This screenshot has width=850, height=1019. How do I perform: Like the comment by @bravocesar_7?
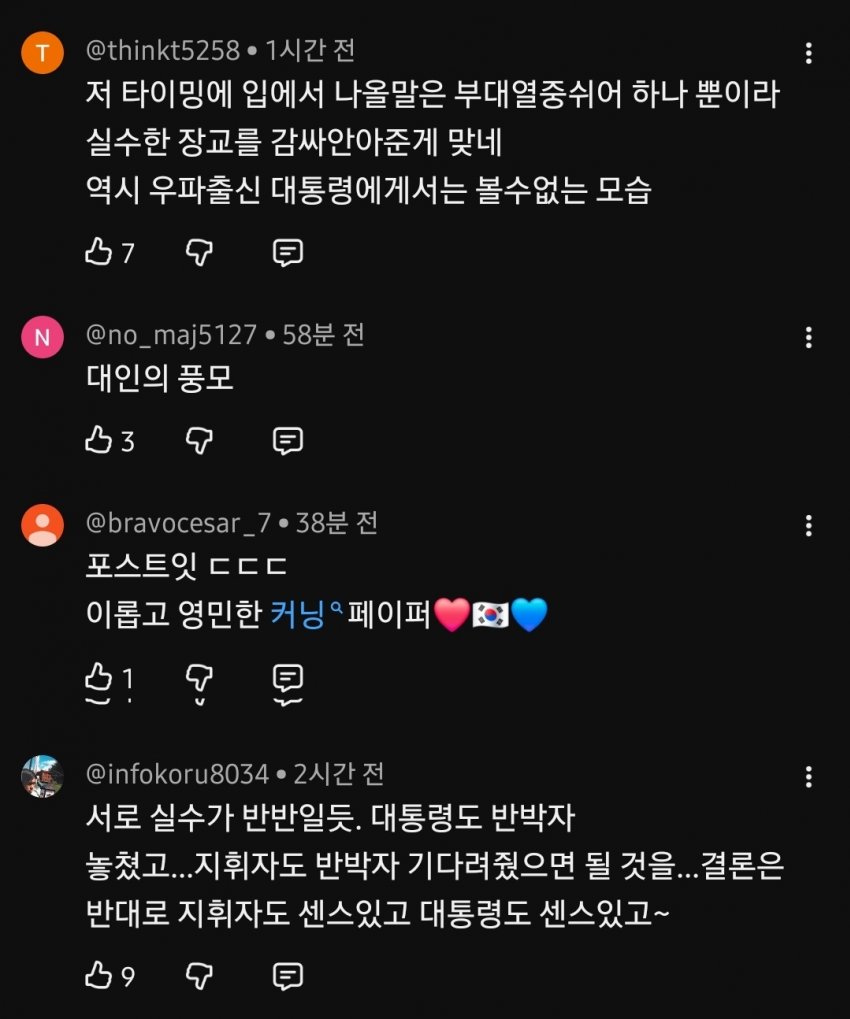click(99, 680)
